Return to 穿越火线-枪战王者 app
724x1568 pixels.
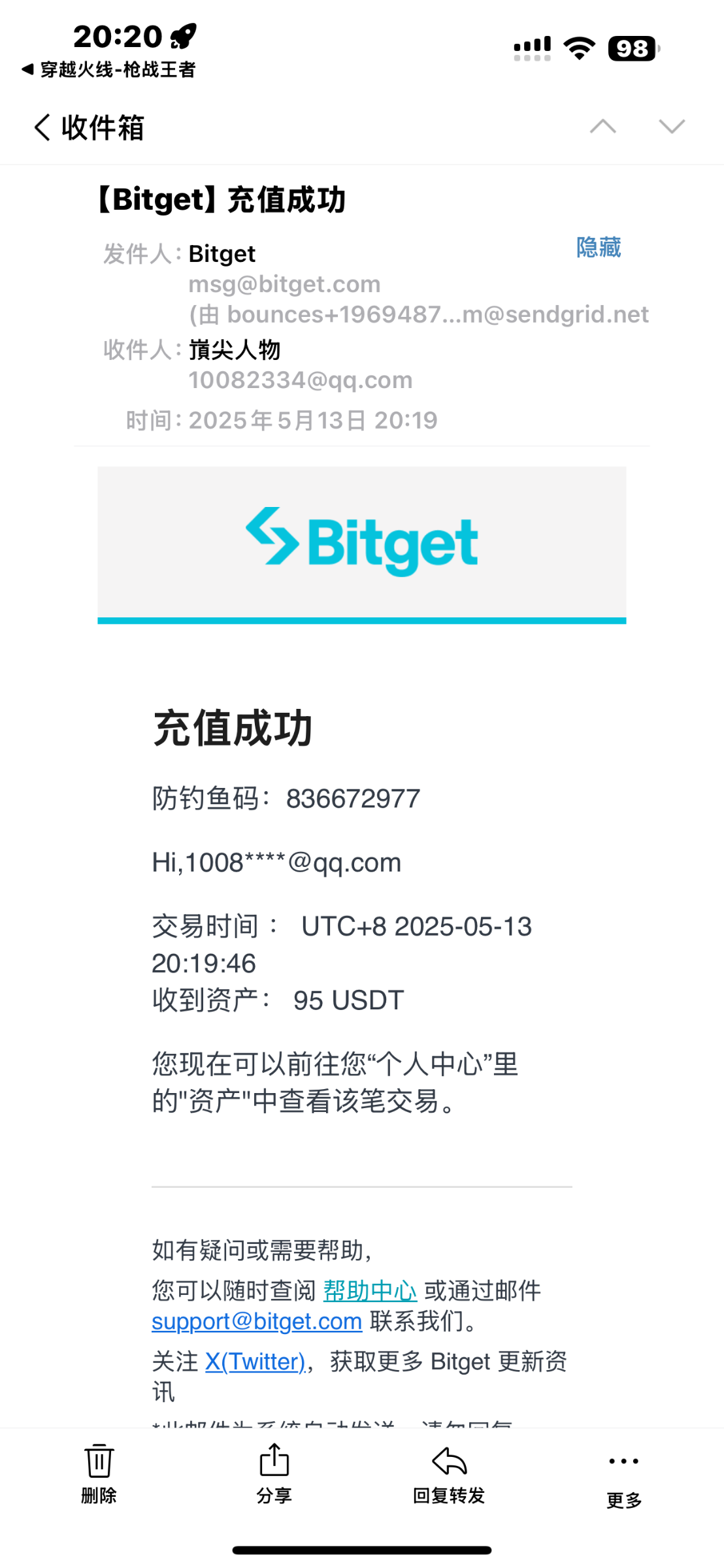point(108,69)
